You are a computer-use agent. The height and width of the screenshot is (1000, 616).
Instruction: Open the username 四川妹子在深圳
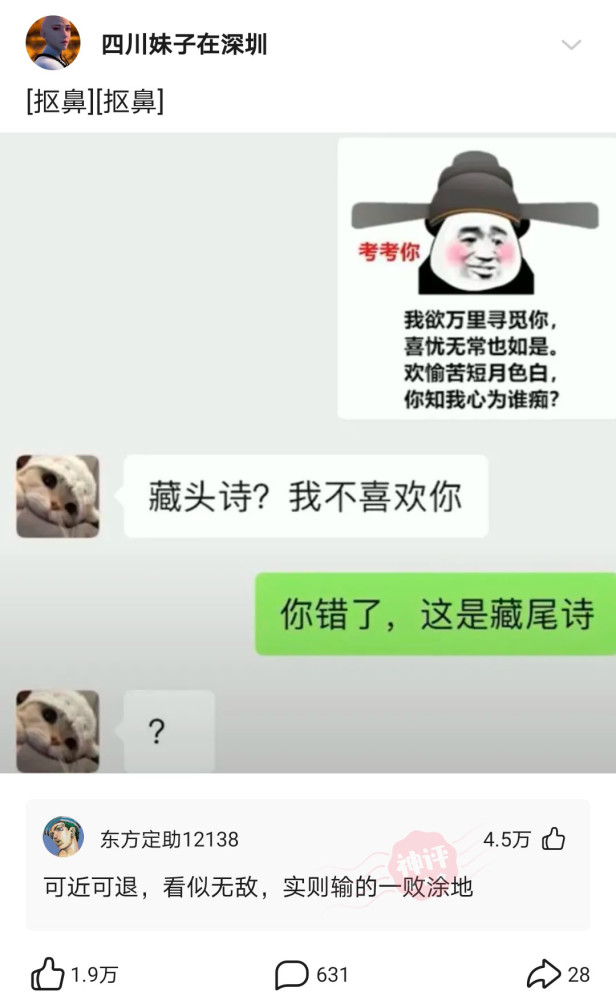coord(184,45)
